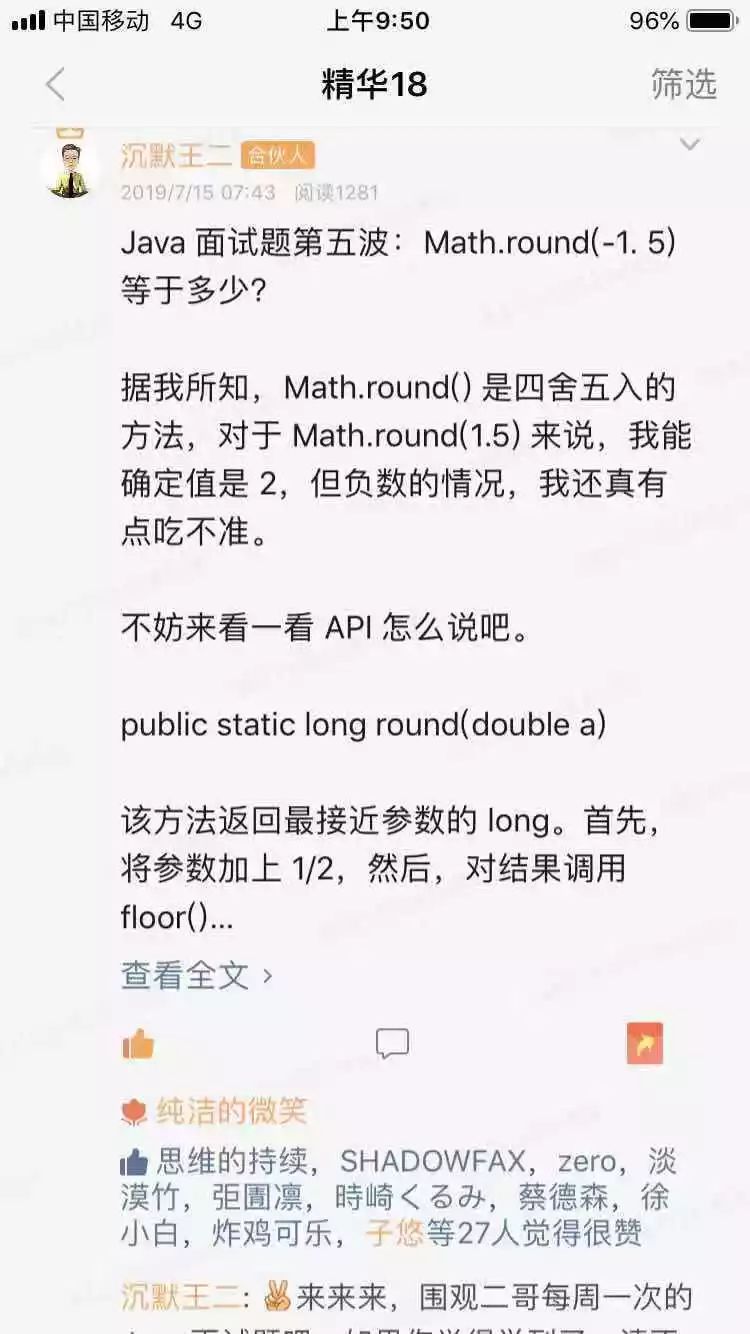Image resolution: width=750 pixels, height=1334 pixels.
Task: Tap the 合伙人 badge next to username
Action: tap(277, 155)
